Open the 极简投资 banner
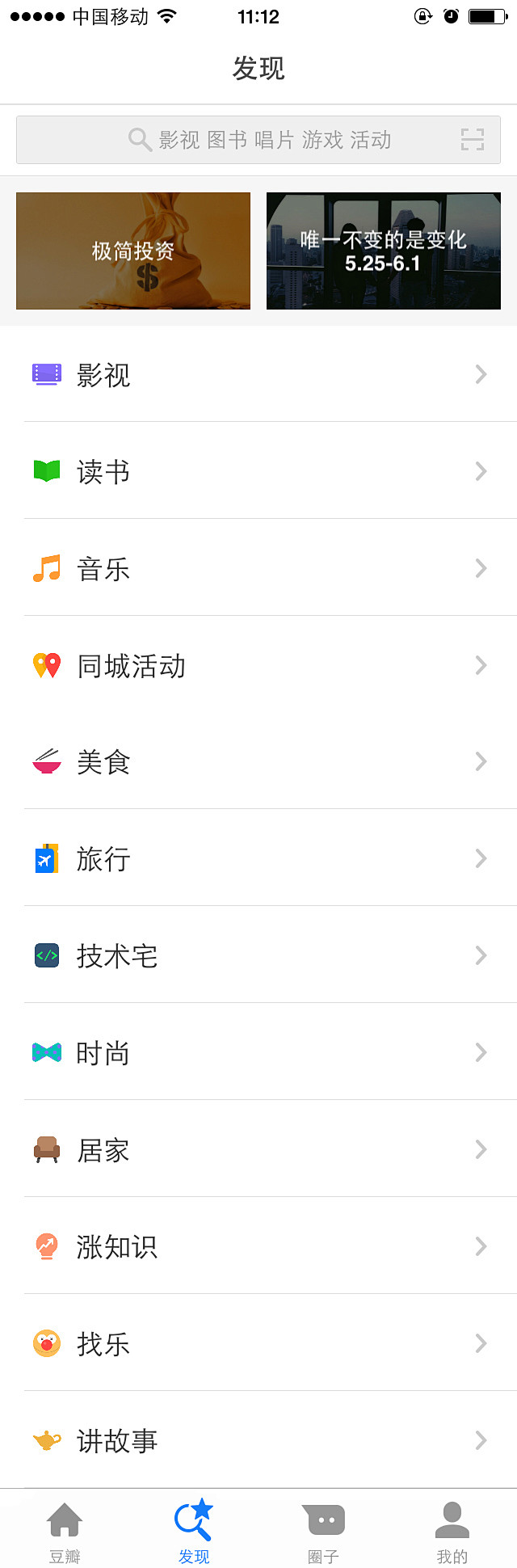 click(133, 251)
